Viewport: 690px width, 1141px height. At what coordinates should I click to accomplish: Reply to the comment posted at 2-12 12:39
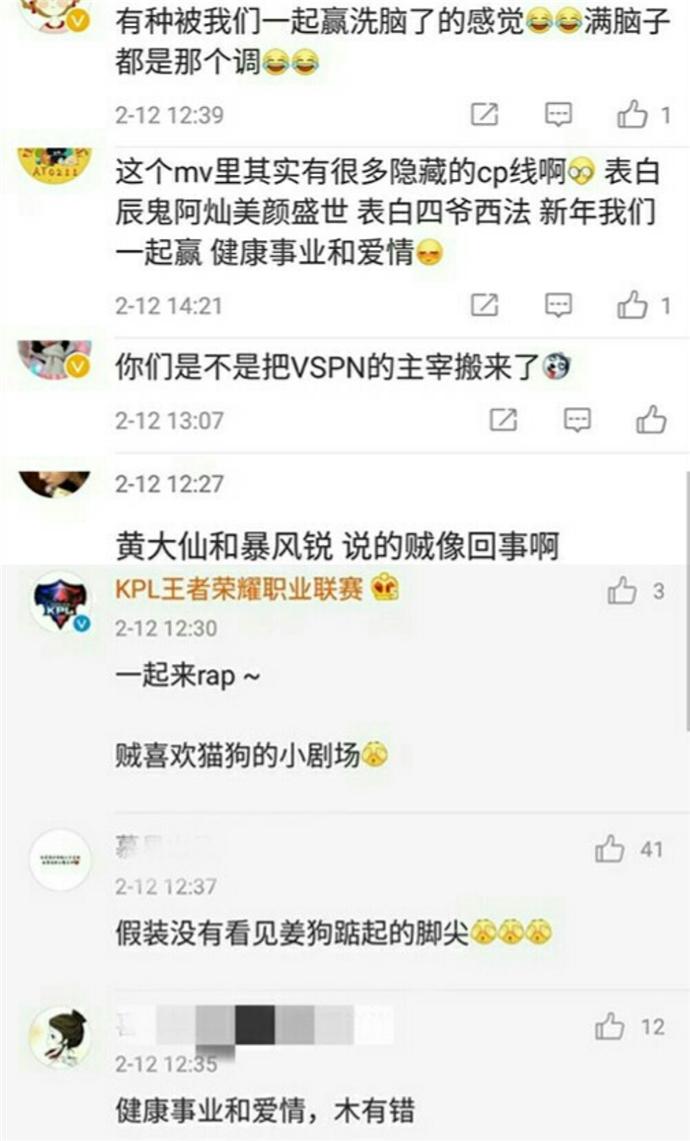[x=558, y=115]
